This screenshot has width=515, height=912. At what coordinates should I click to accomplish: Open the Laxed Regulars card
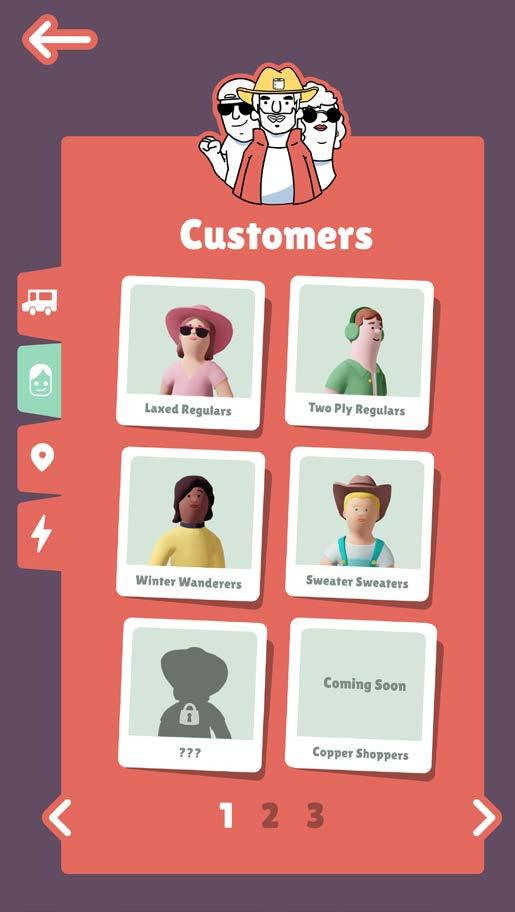click(x=190, y=353)
